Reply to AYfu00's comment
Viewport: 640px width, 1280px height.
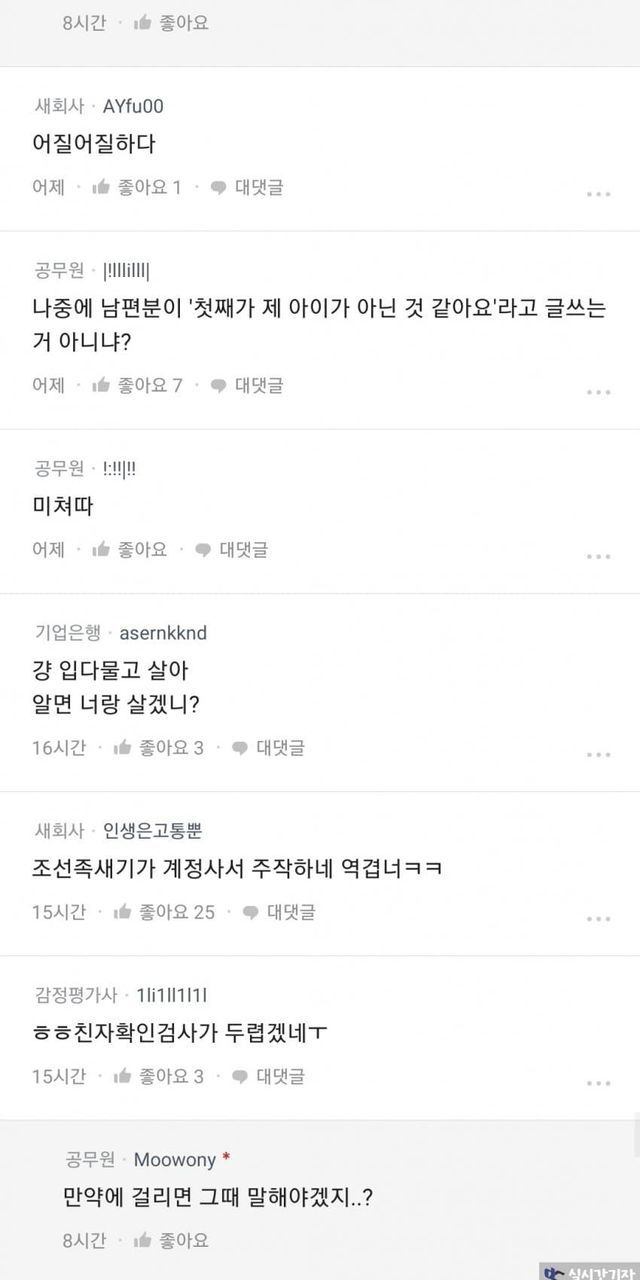coord(248,187)
